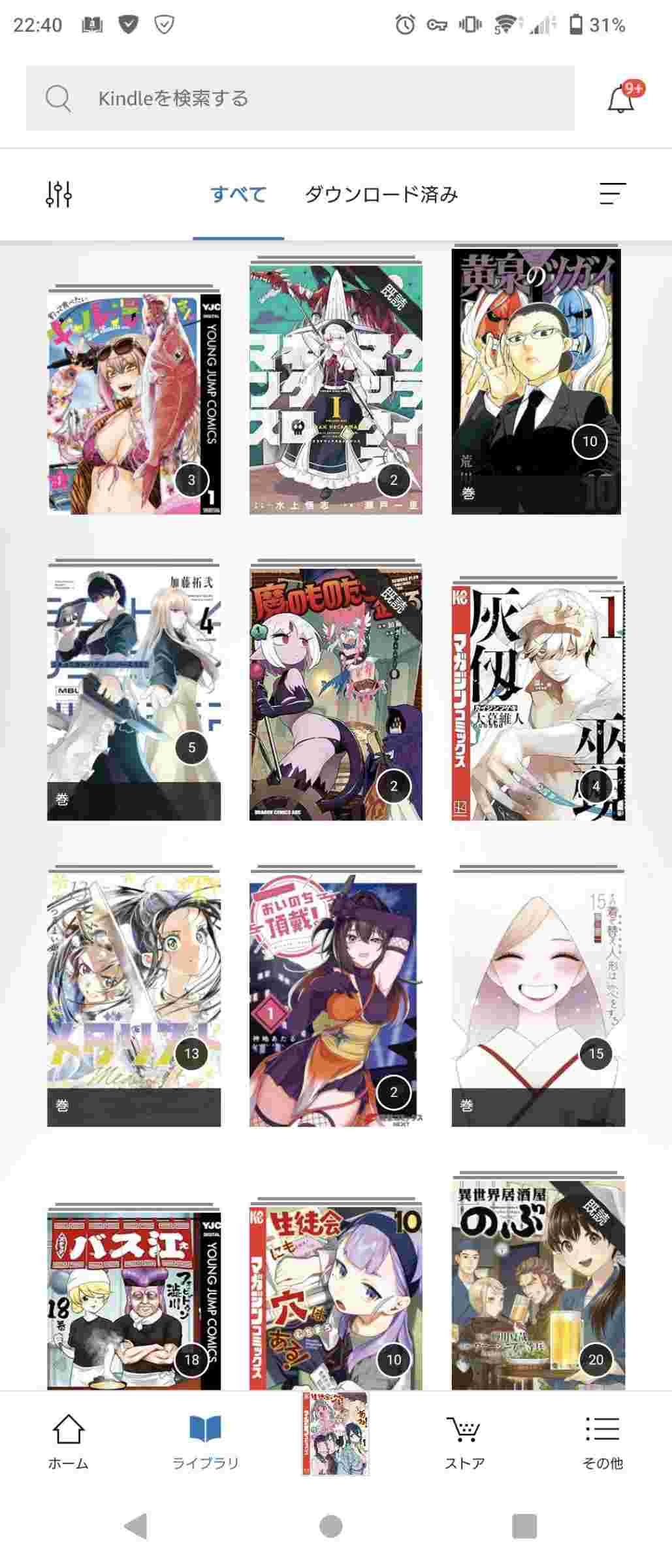
Task: Tap the system back button
Action: click(136, 1527)
